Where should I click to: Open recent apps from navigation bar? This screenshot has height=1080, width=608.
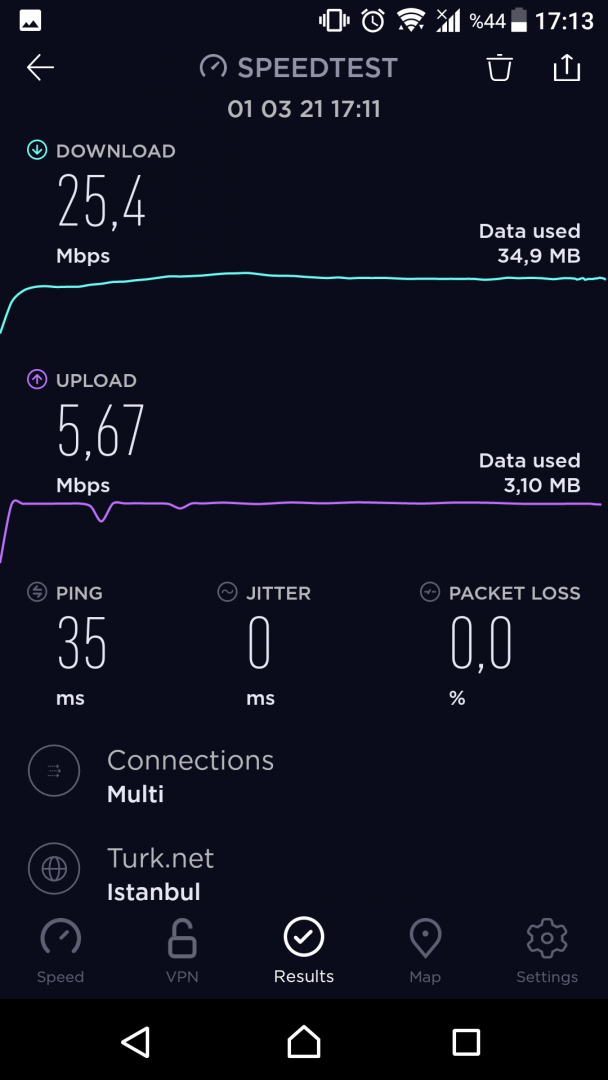[x=466, y=1042]
